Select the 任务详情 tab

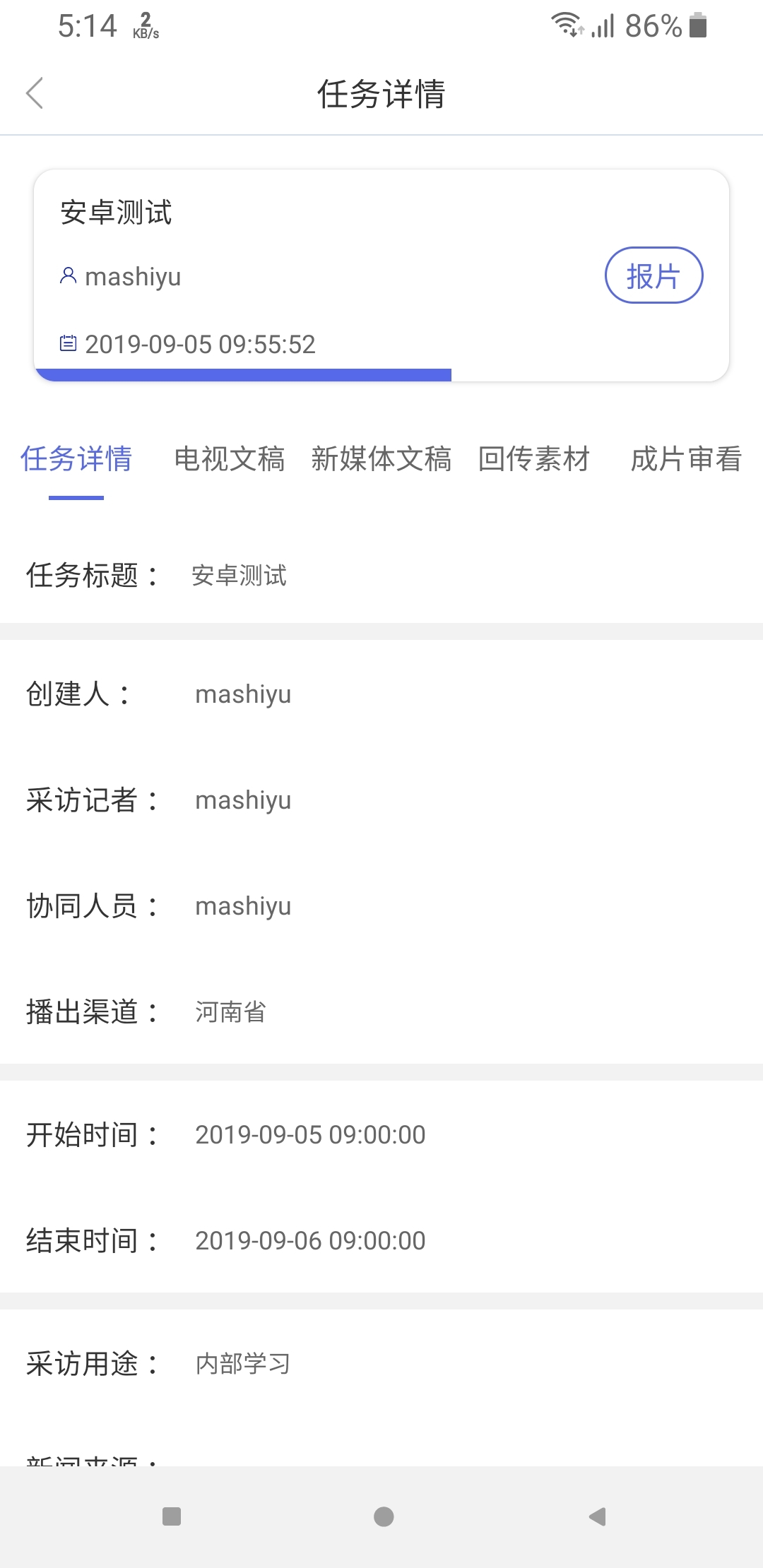tap(76, 459)
